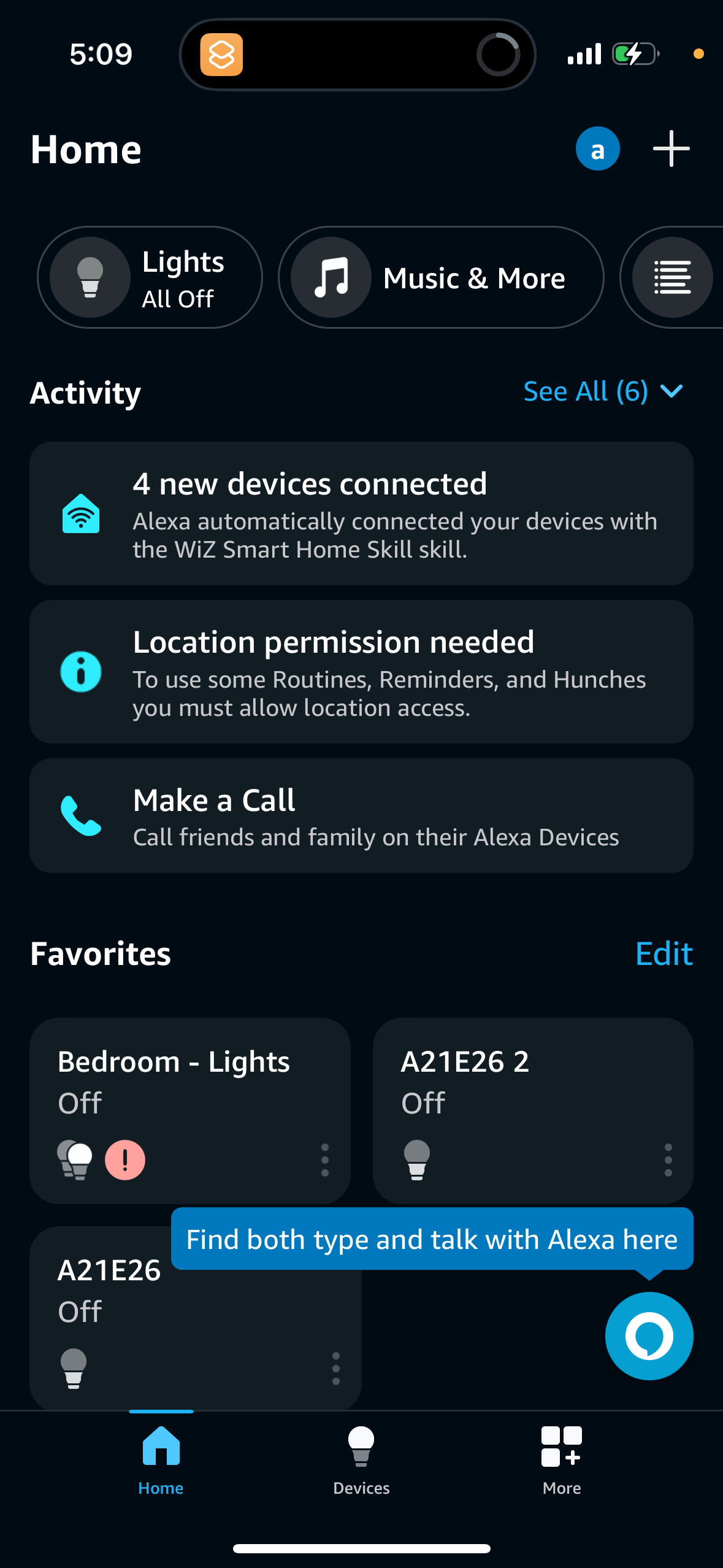Toggle the Bedroom - Lights bulb off state

(75, 1158)
